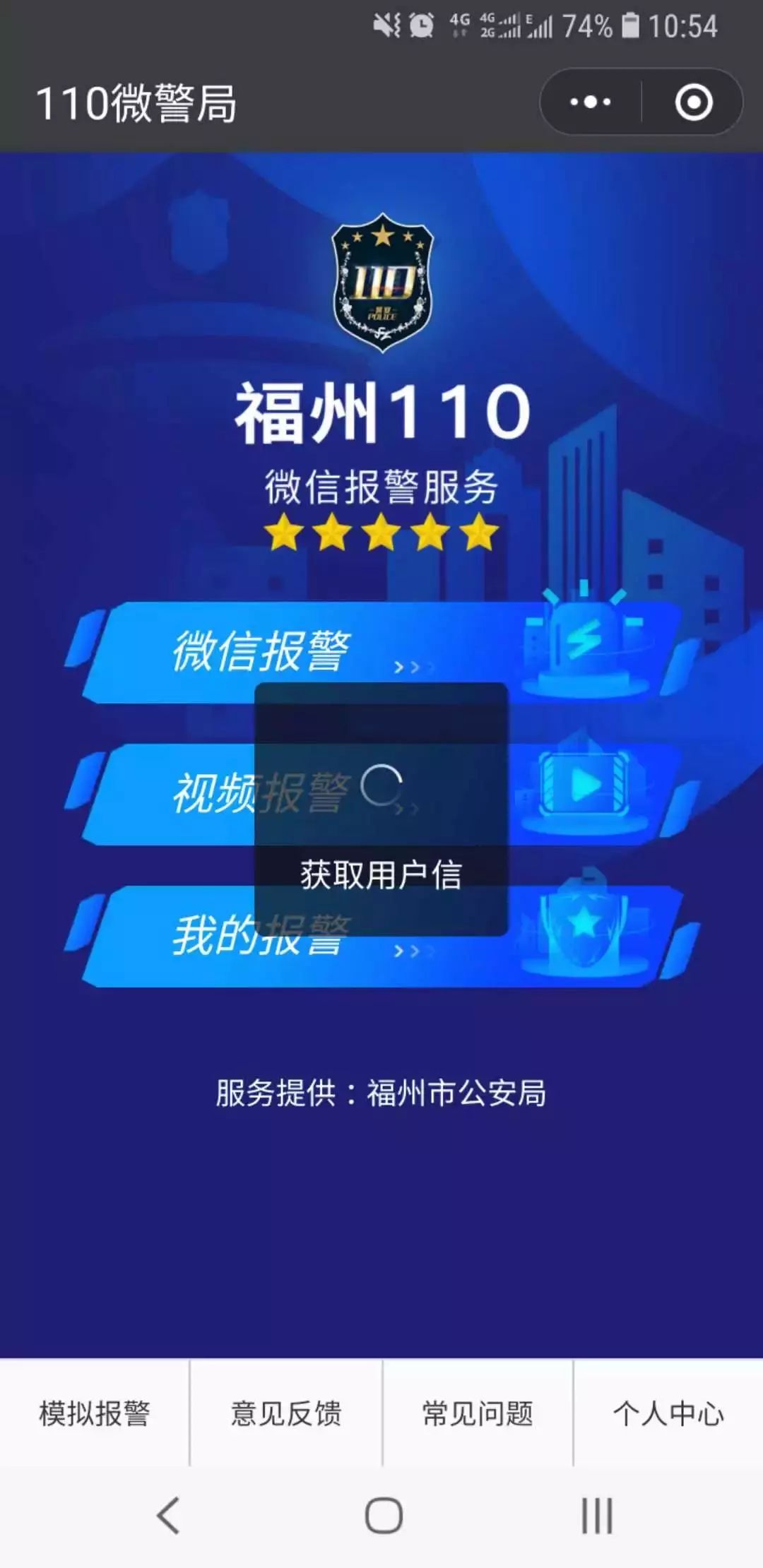Tap the circular mini-program exit icon
This screenshot has height=1568, width=763.
tap(694, 101)
